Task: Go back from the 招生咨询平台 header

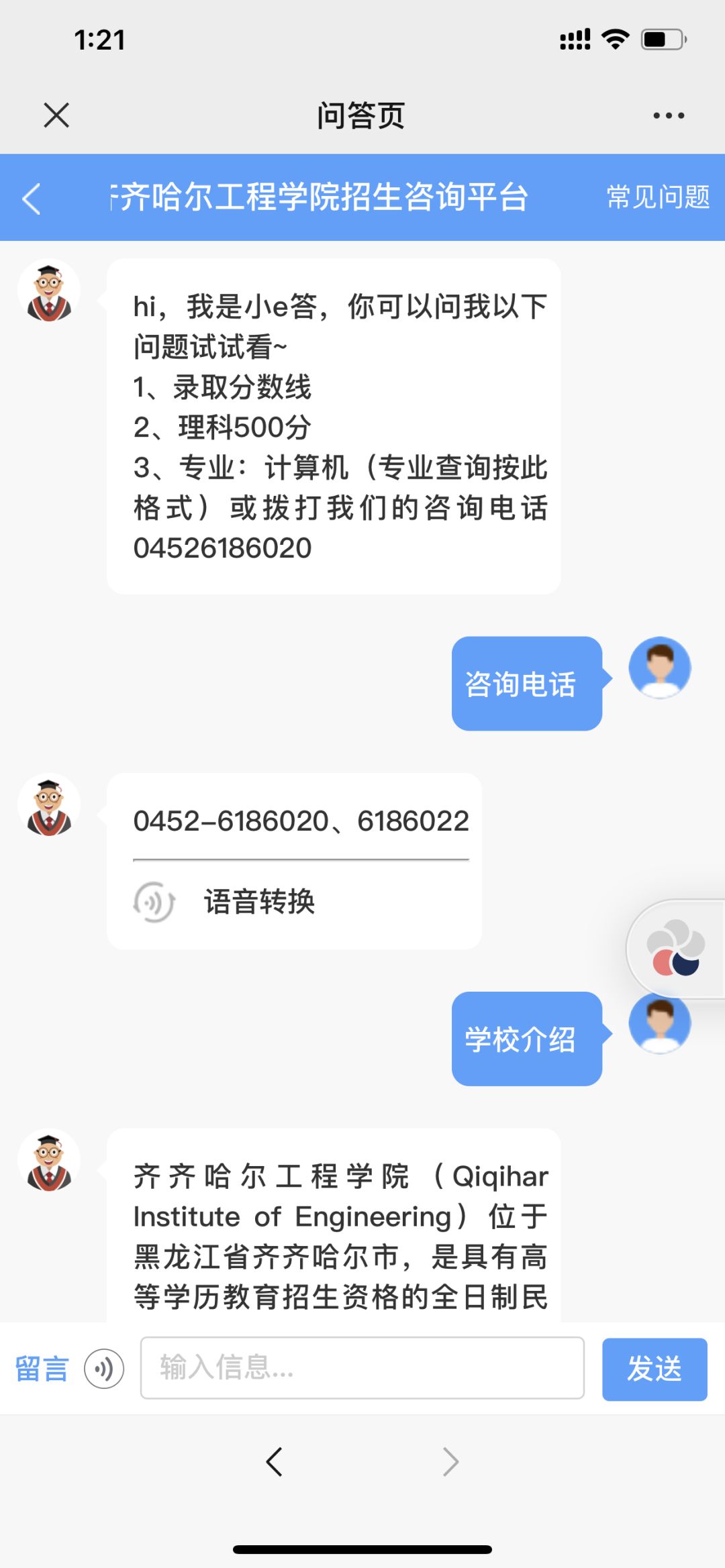Action: pos(32,199)
